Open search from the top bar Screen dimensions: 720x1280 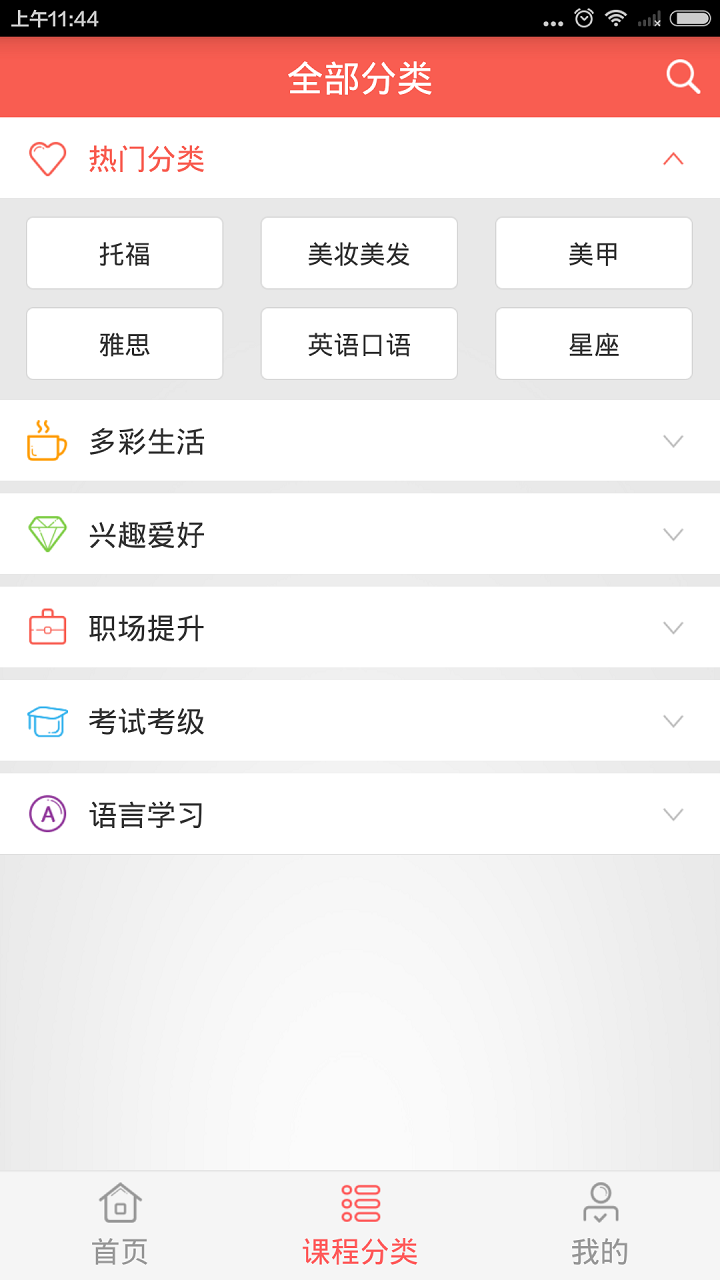coord(683,77)
